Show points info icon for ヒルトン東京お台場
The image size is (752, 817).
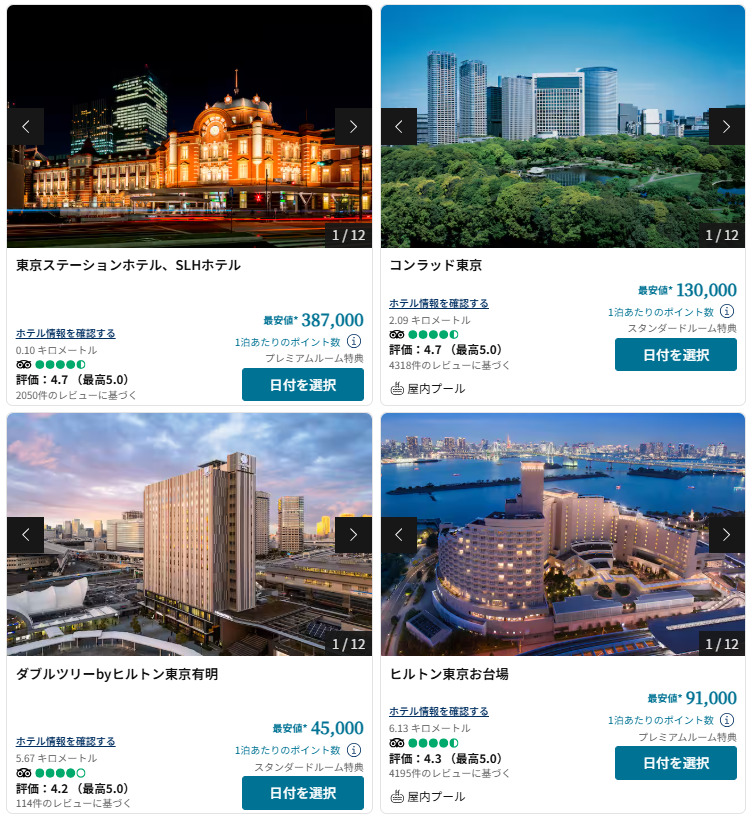tap(727, 719)
